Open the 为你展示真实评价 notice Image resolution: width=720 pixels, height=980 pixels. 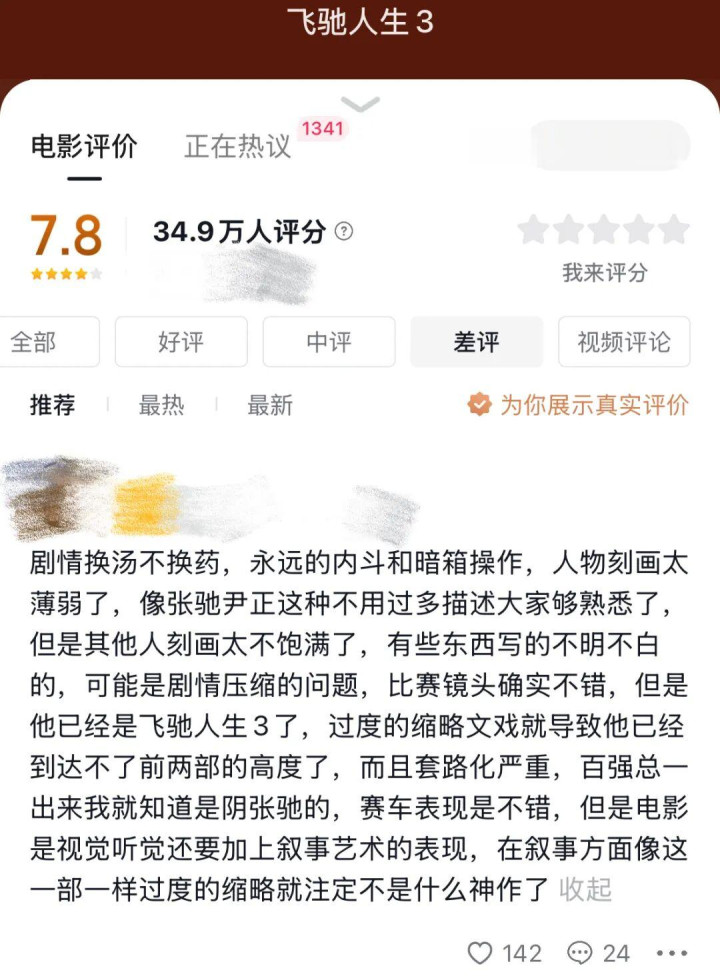[579, 405]
